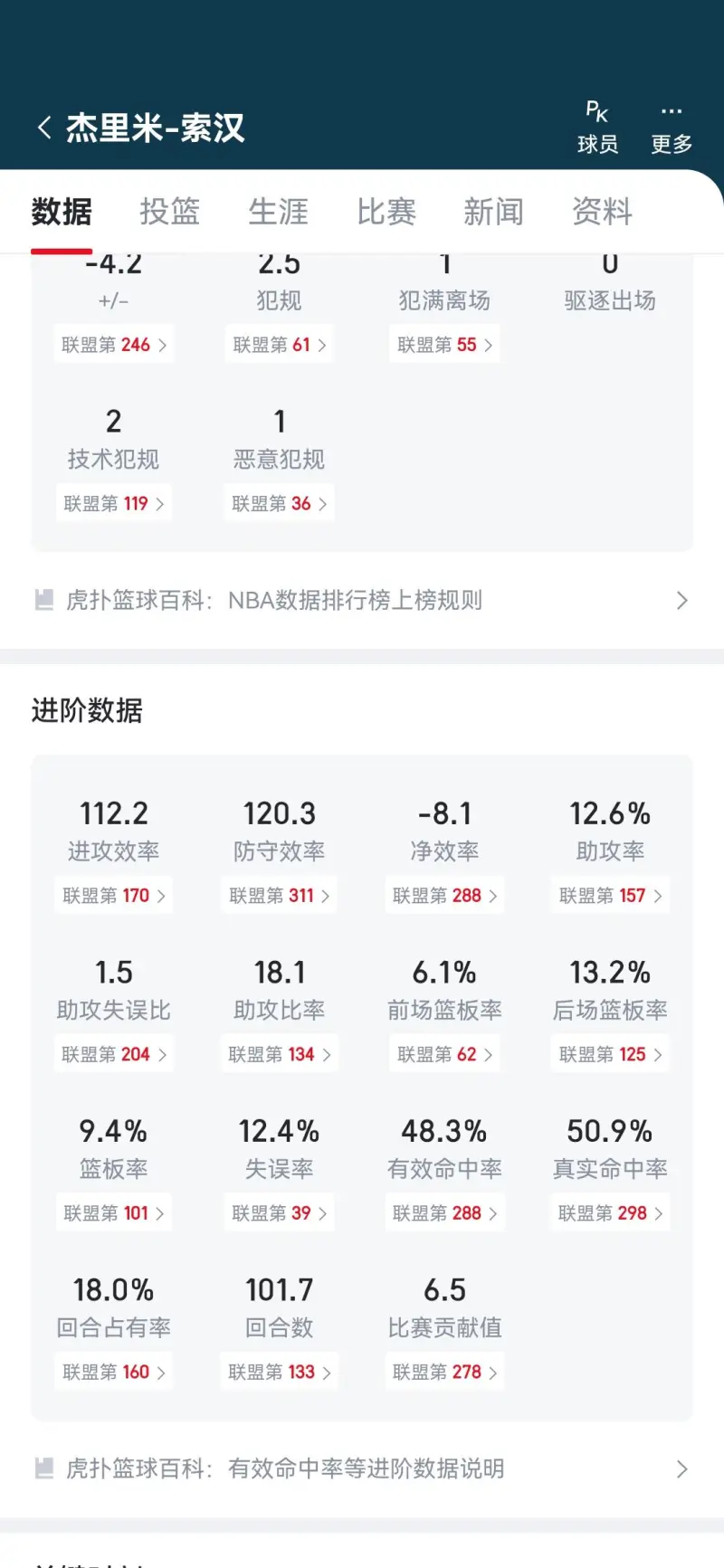This screenshot has height=1568, width=724.
Task: Open 助攻率 league ranking 157
Action: tap(610, 896)
